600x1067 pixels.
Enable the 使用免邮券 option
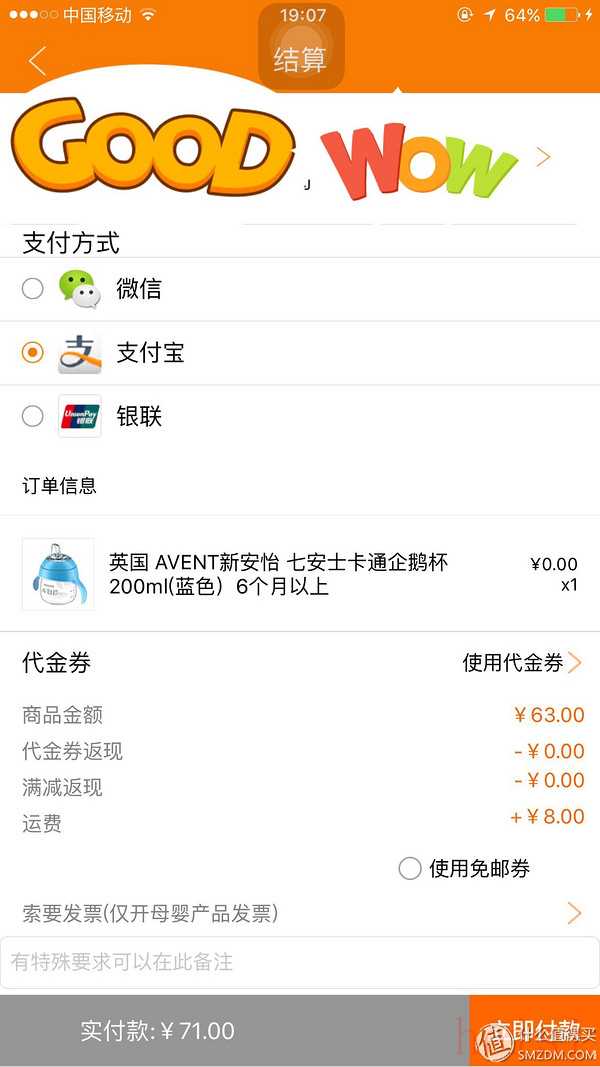pos(410,868)
